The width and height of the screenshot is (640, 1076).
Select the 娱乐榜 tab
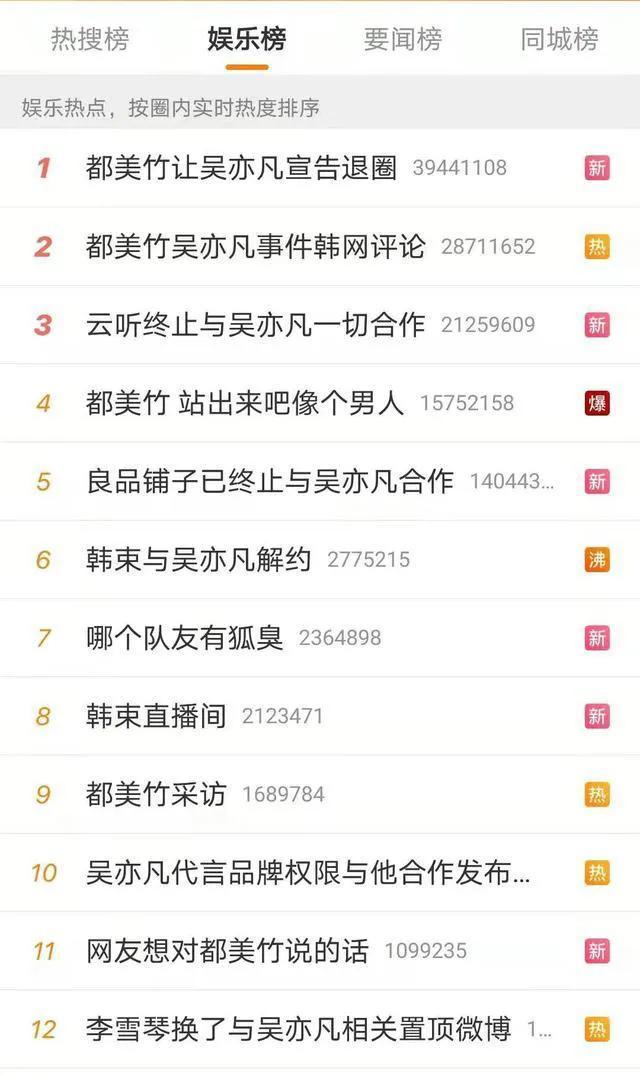click(x=247, y=39)
